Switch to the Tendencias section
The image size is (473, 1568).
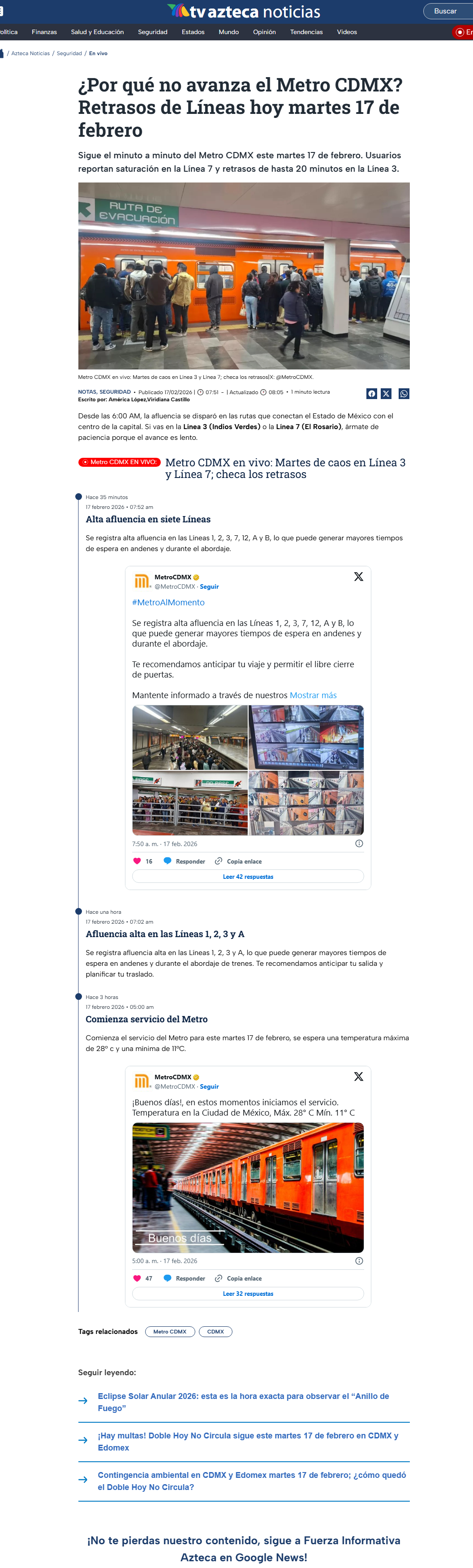[x=306, y=32]
